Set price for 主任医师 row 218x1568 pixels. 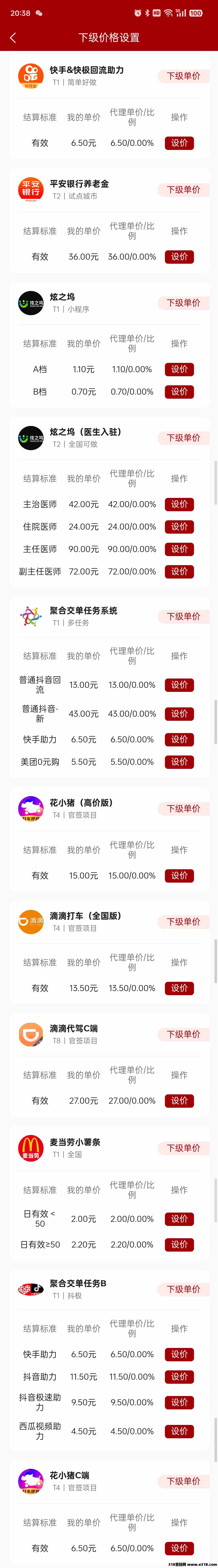tap(179, 549)
